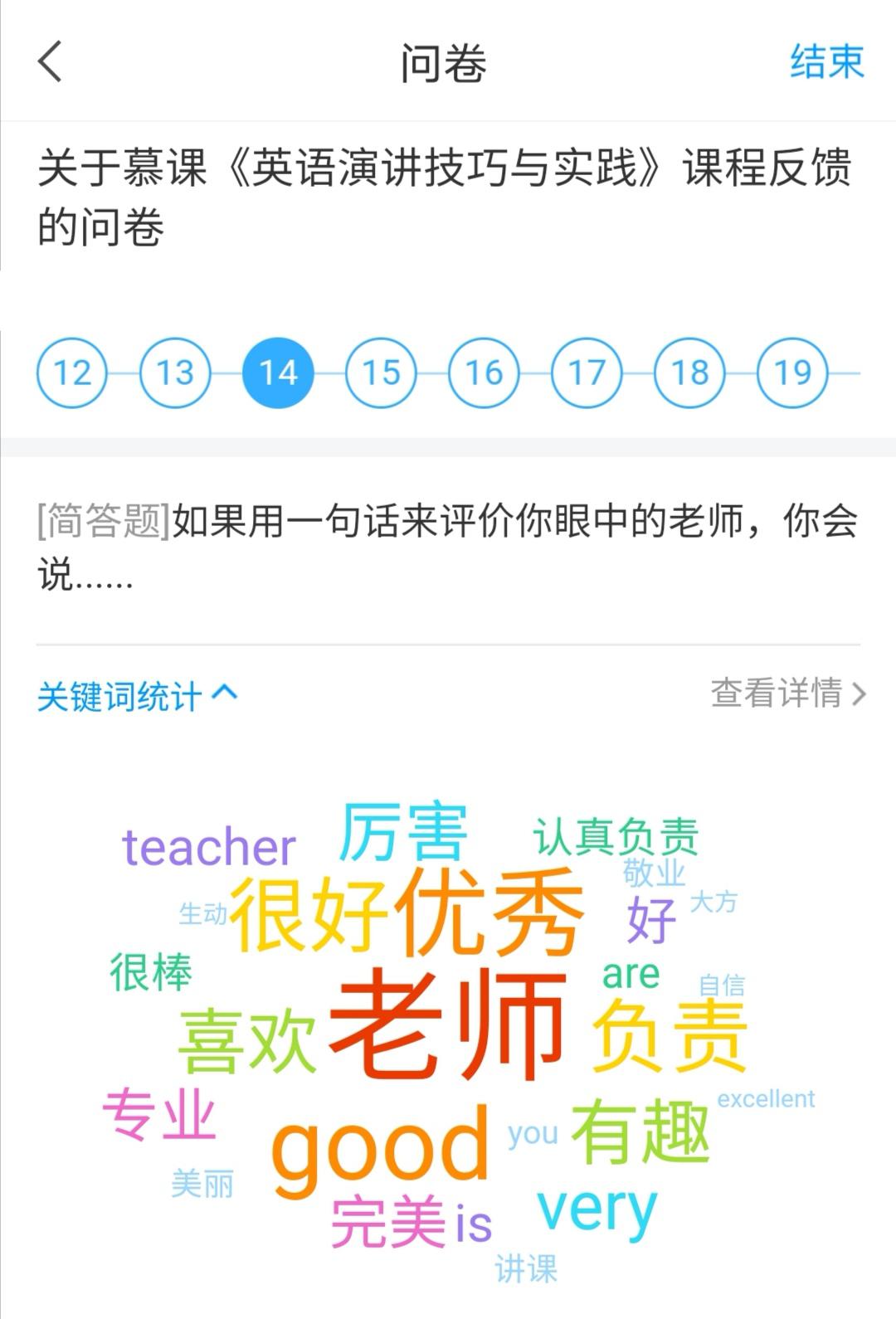Image resolution: width=896 pixels, height=1319 pixels.
Task: Go to question 17
Action: pyautogui.click(x=587, y=372)
